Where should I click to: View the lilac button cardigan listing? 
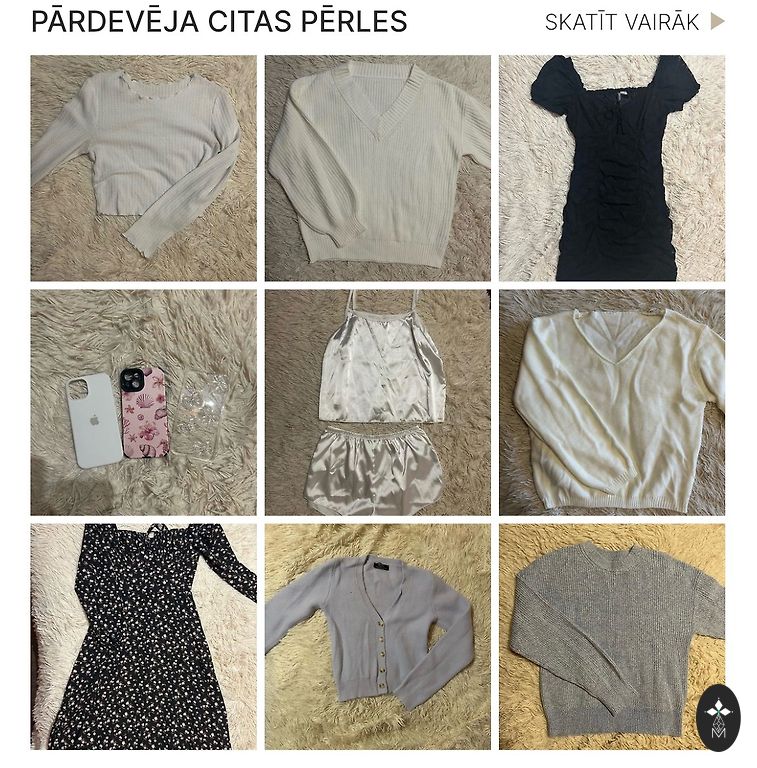tap(377, 636)
